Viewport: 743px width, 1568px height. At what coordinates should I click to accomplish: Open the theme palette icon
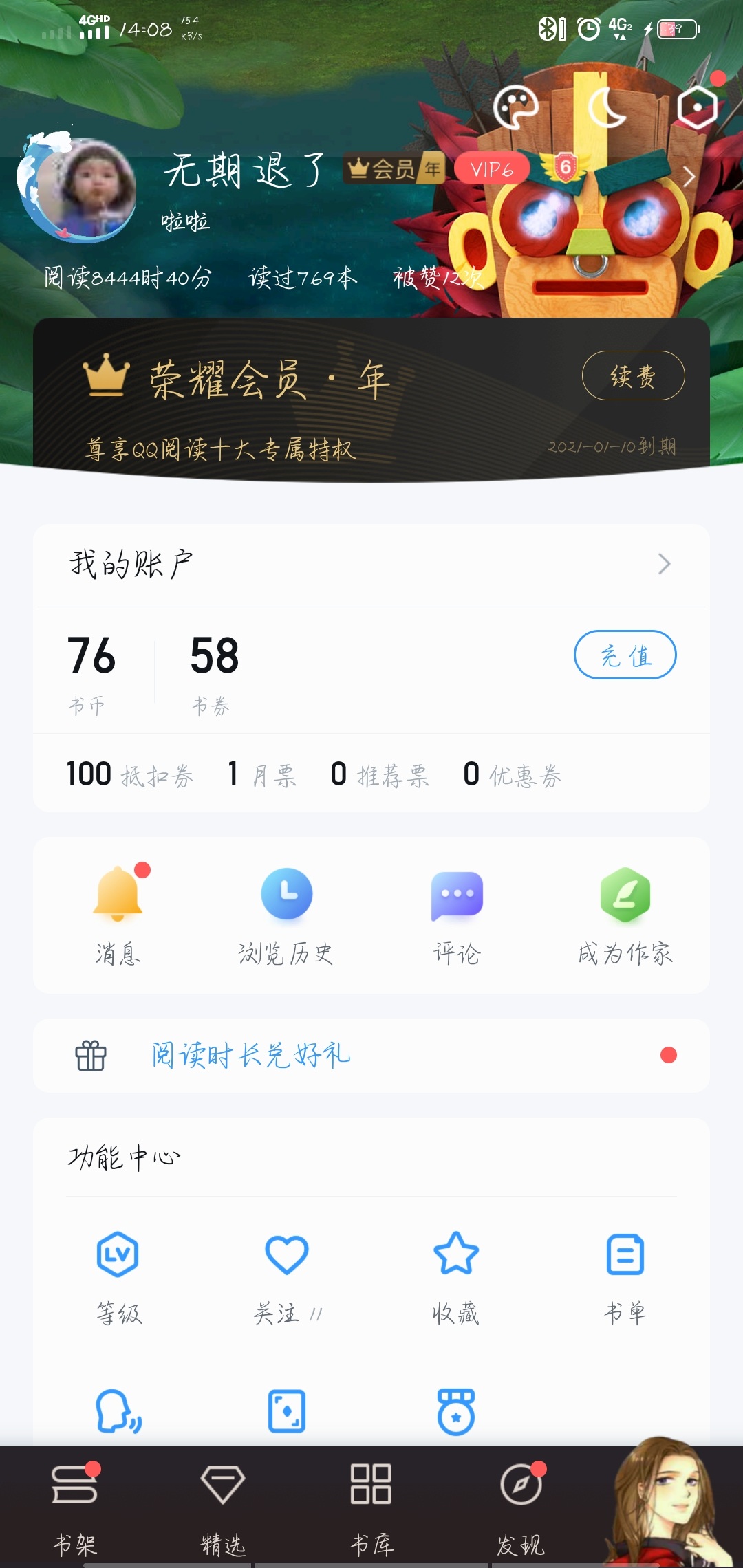515,107
